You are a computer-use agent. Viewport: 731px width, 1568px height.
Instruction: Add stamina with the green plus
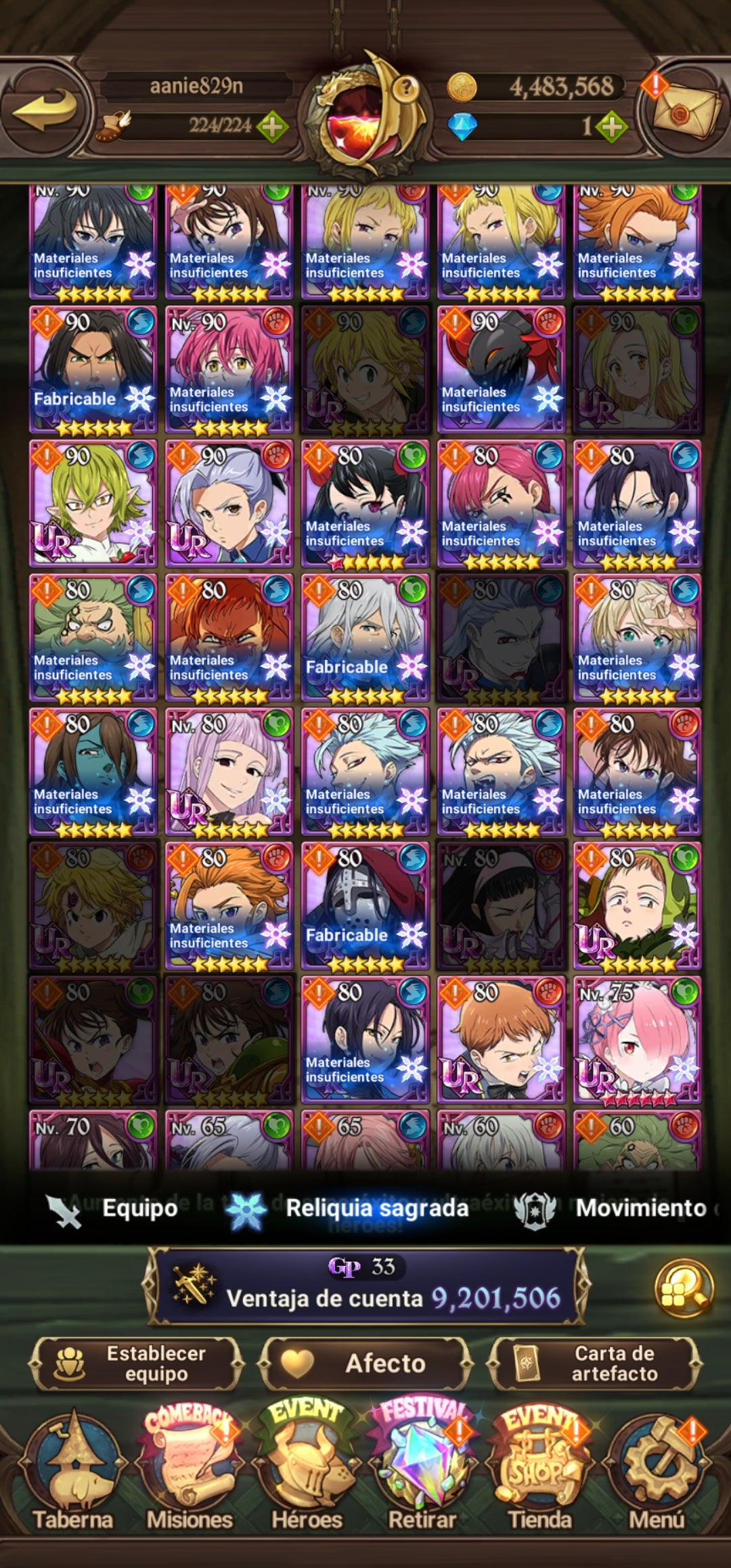(x=273, y=127)
